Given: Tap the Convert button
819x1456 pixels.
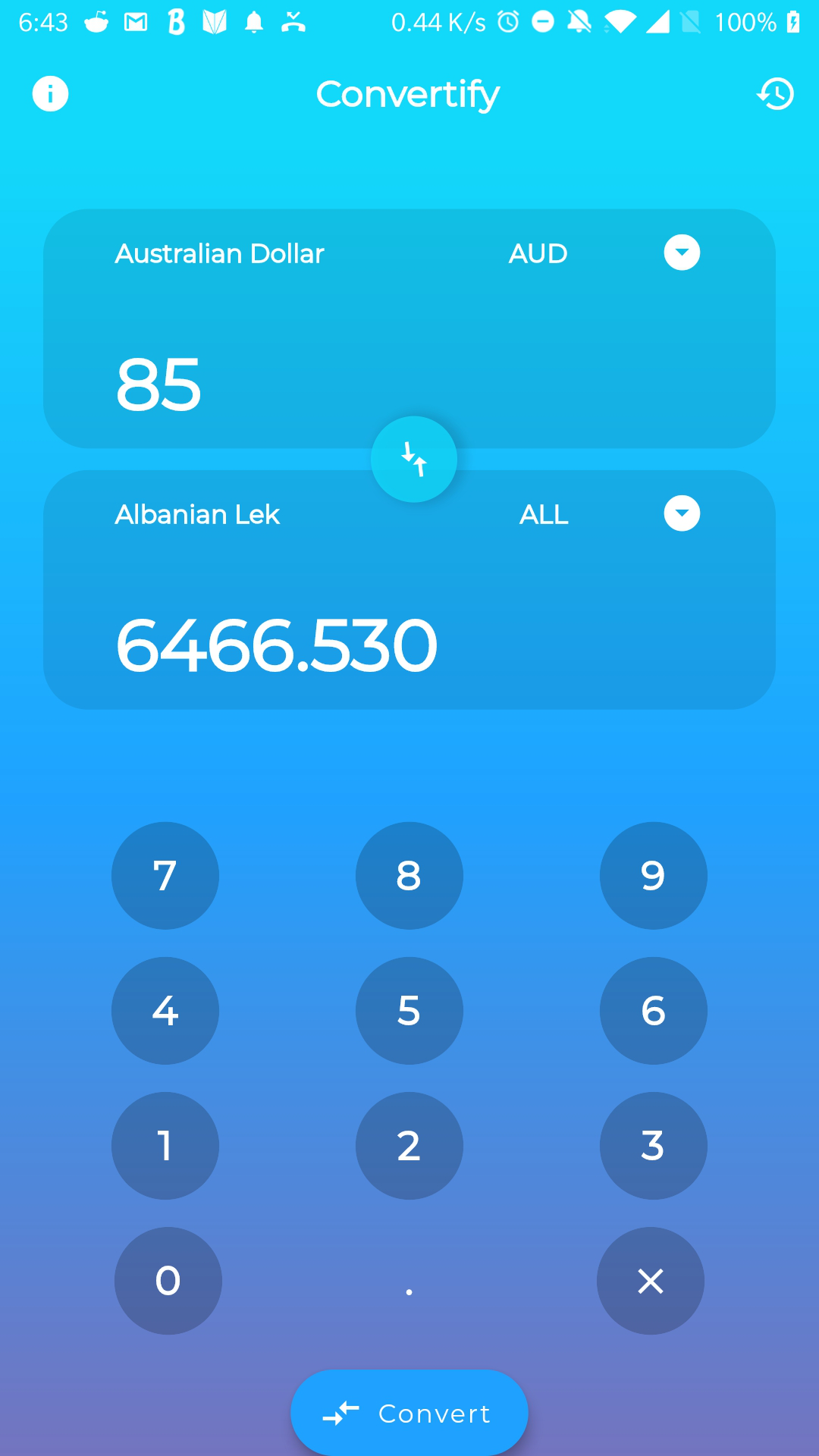Looking at the screenshot, I should tap(409, 1413).
